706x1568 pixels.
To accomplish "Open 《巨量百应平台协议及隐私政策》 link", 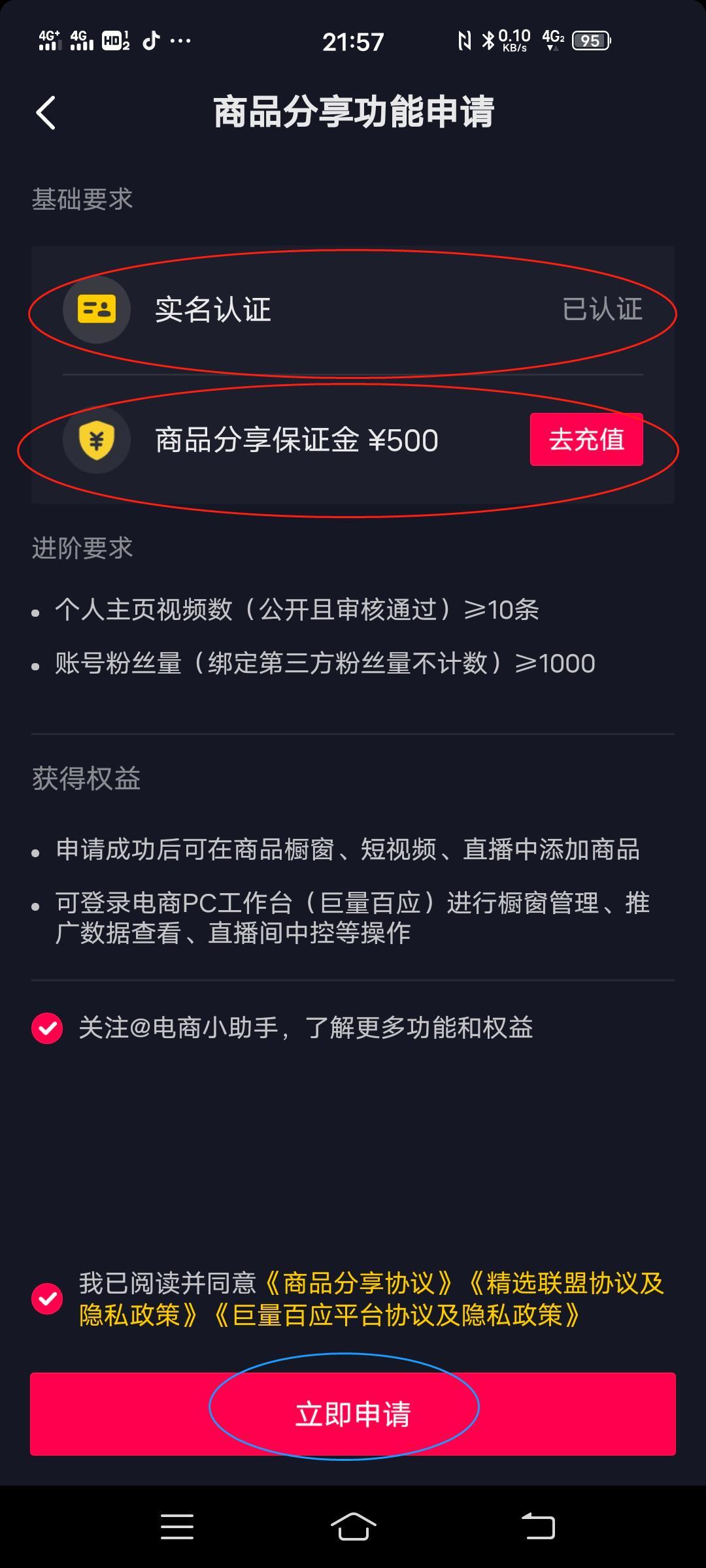I will pos(396,1315).
